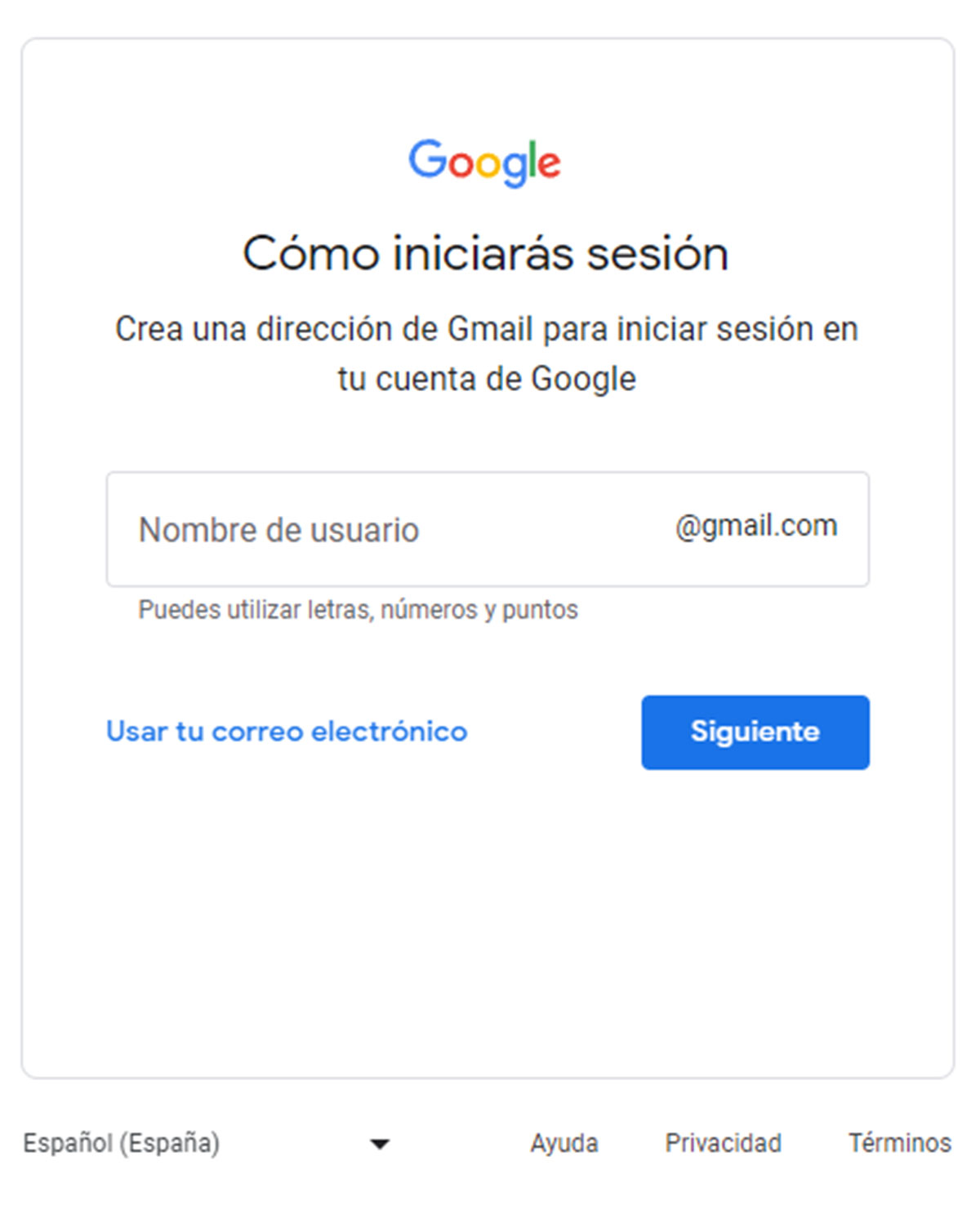The width and height of the screenshot is (980, 1210).
Task: Open the Términos link
Action: pos(899,1143)
